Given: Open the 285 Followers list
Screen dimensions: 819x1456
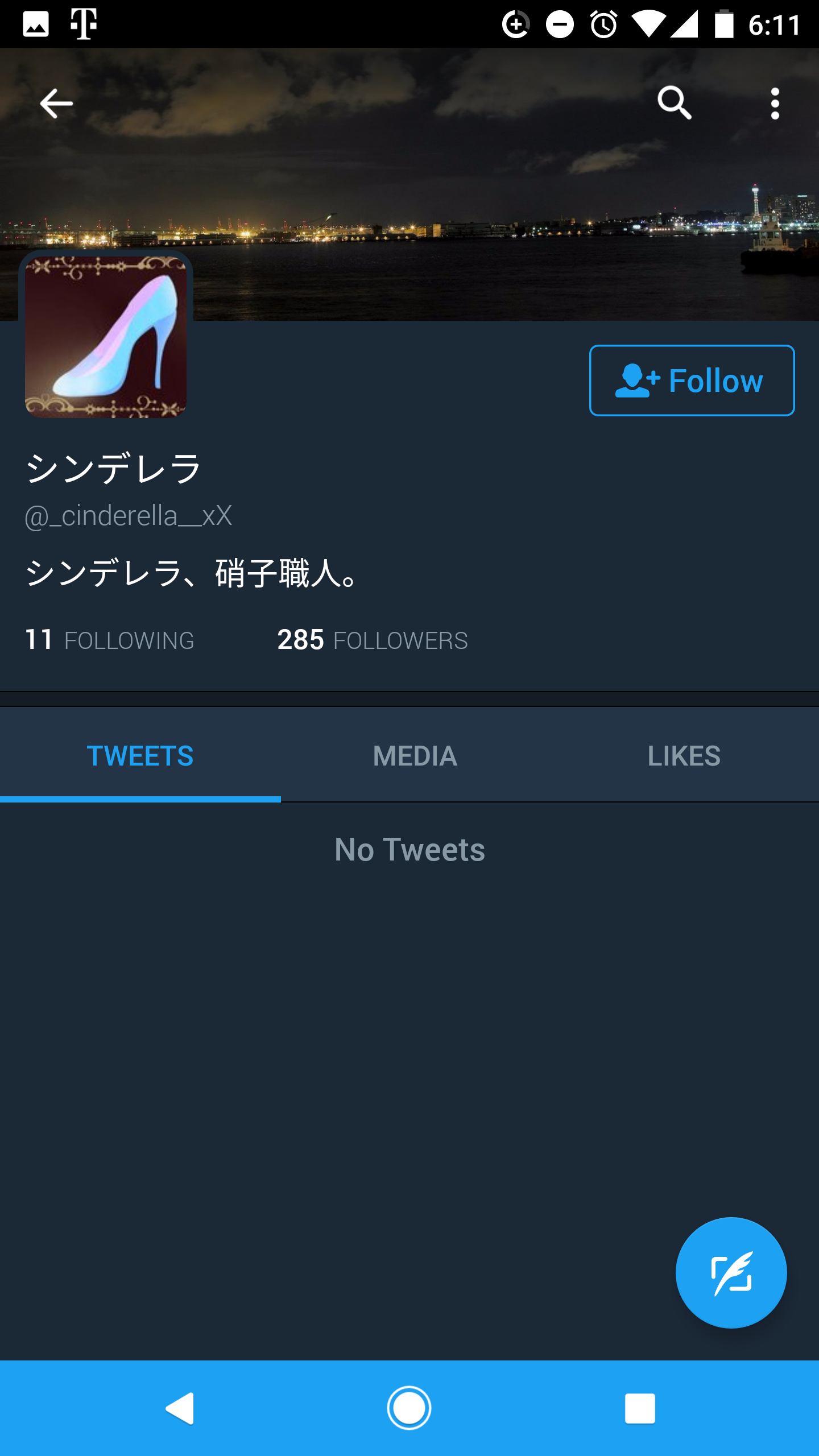Looking at the screenshot, I should click(x=373, y=640).
